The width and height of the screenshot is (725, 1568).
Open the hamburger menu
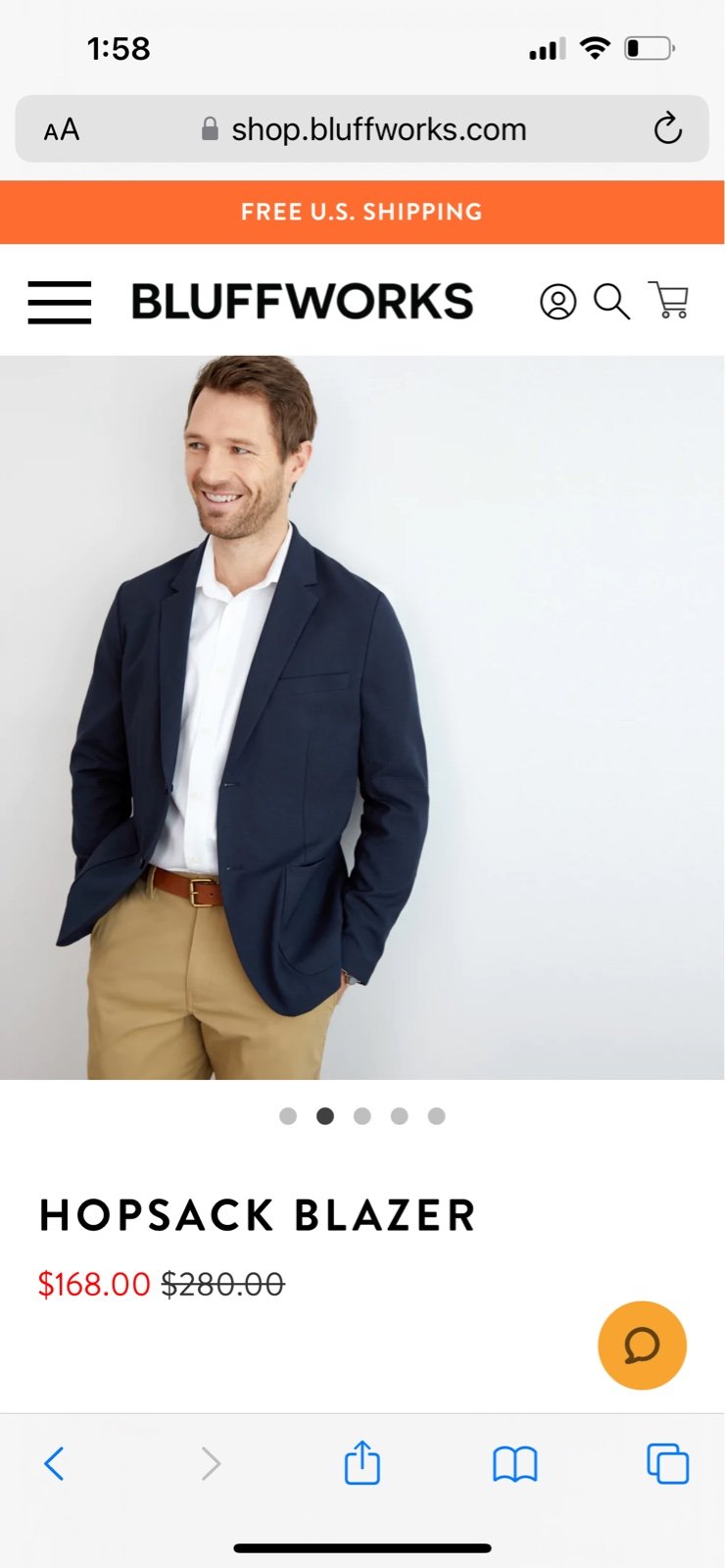point(59,302)
